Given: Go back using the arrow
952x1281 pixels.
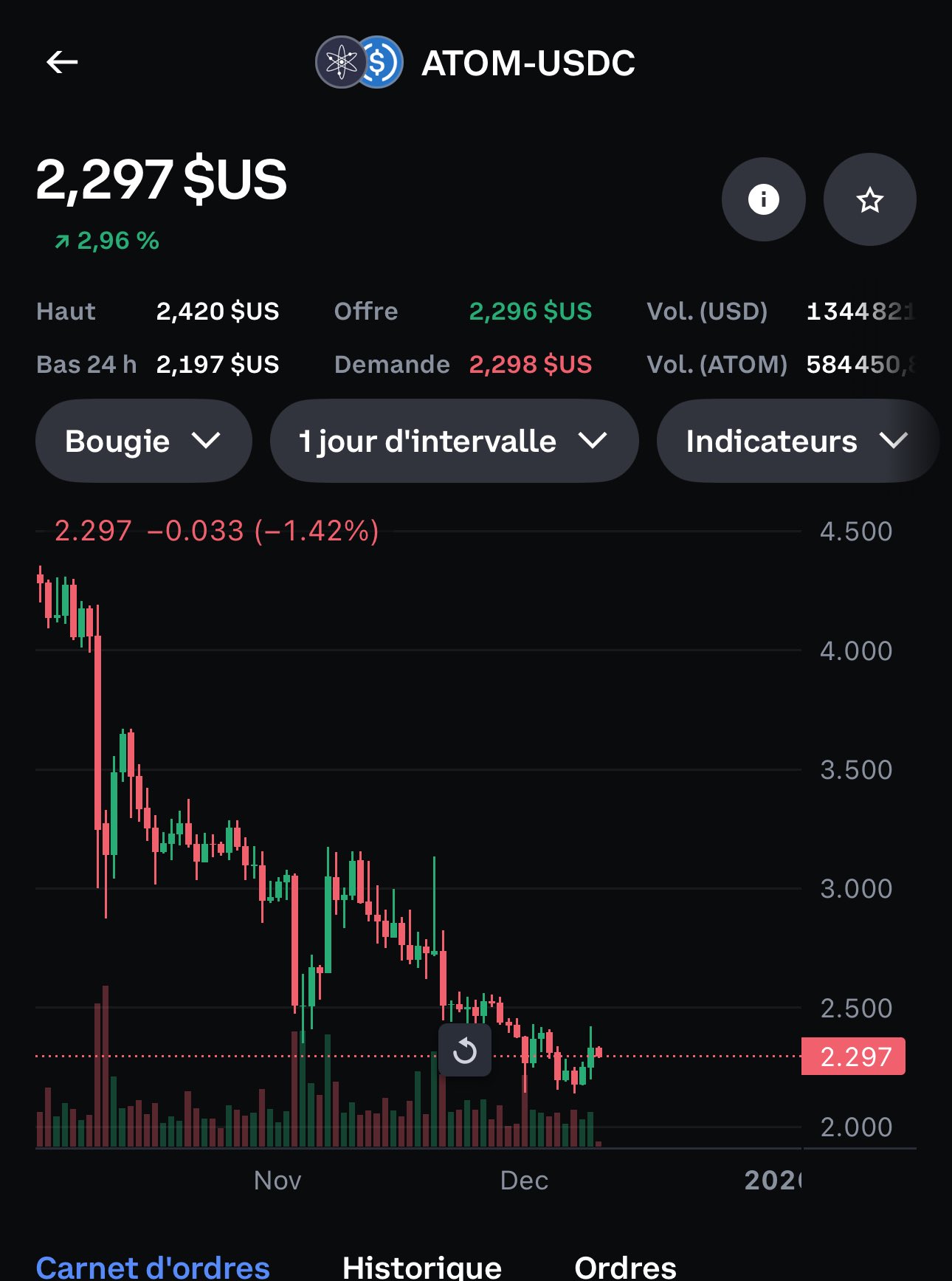Looking at the screenshot, I should click(62, 63).
